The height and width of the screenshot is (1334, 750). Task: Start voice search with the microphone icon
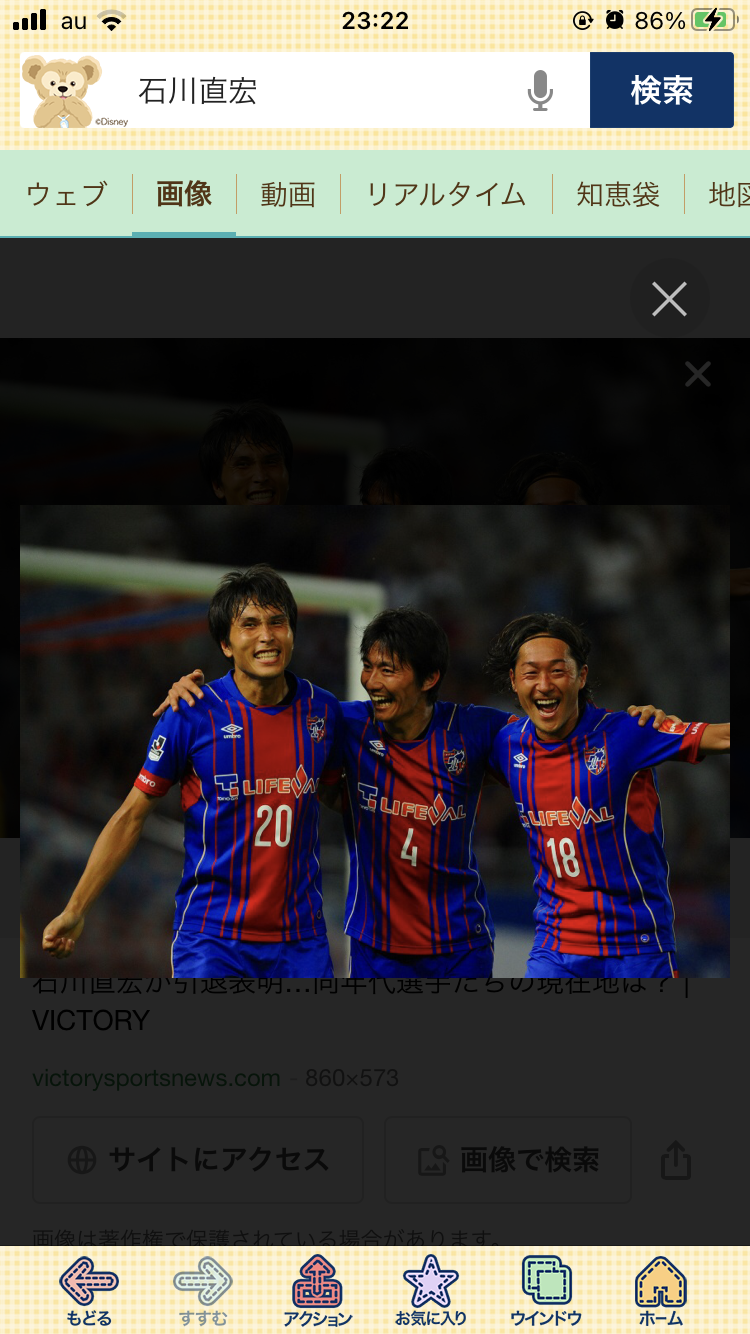540,91
